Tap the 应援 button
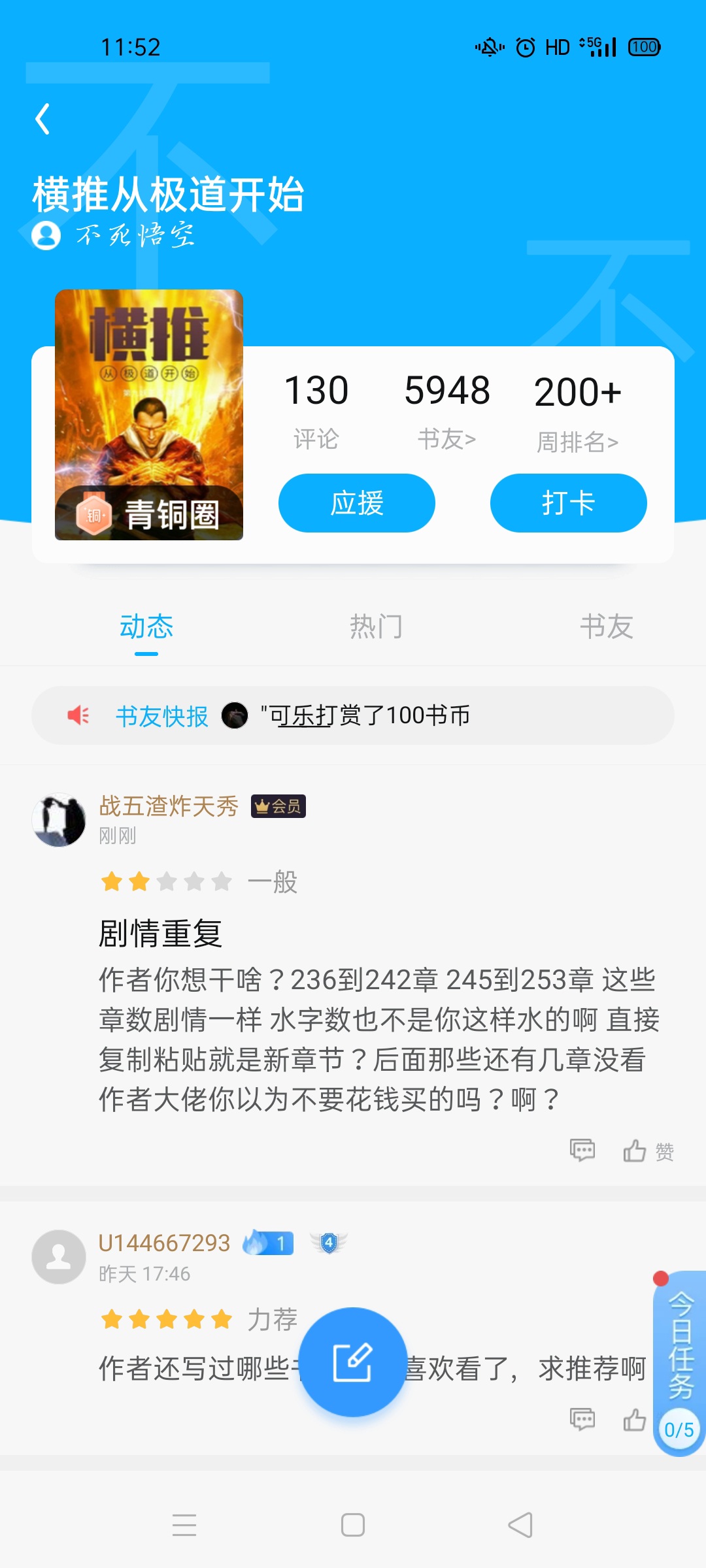 coord(357,503)
